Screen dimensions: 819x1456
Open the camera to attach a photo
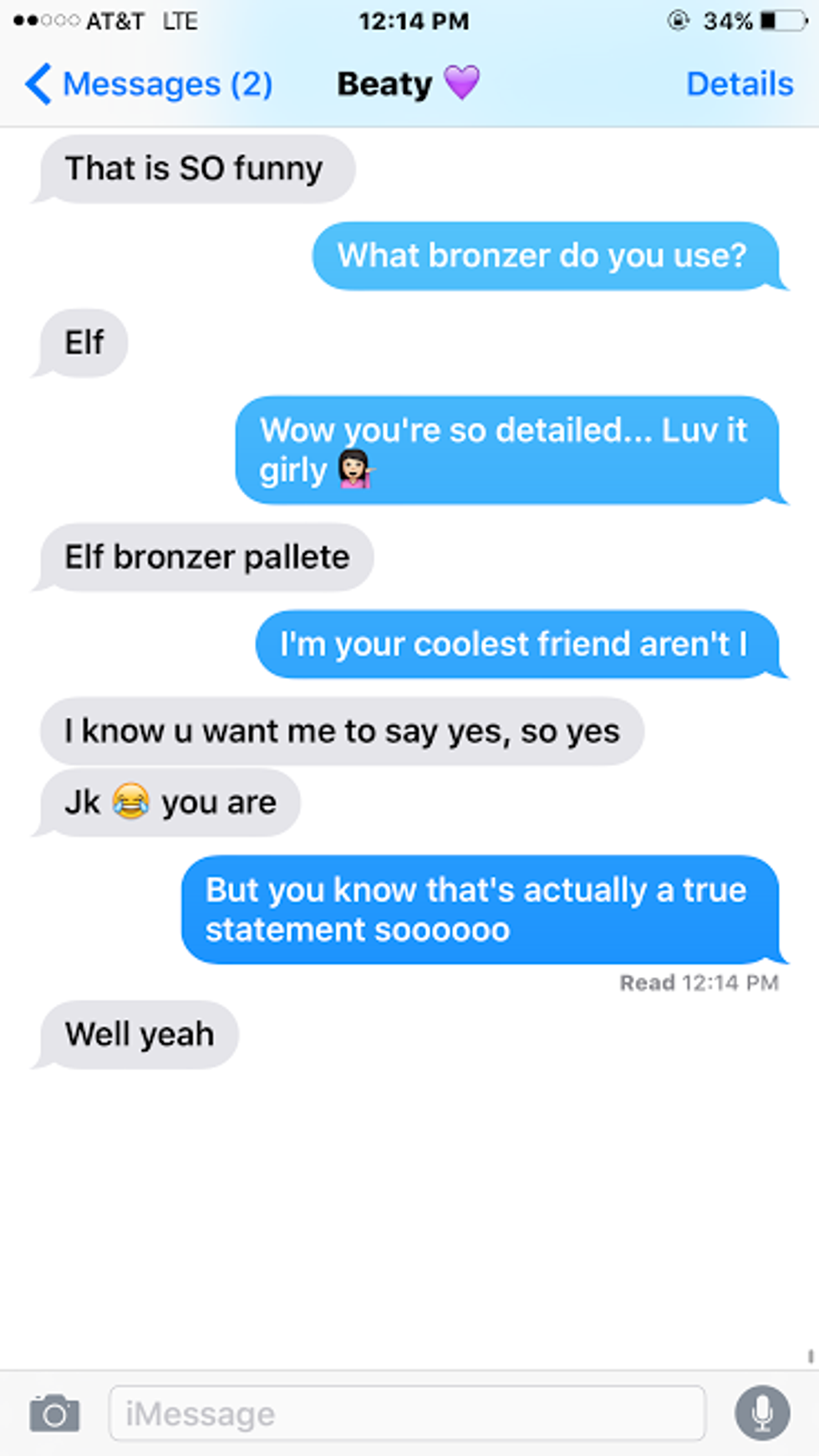point(55,1413)
